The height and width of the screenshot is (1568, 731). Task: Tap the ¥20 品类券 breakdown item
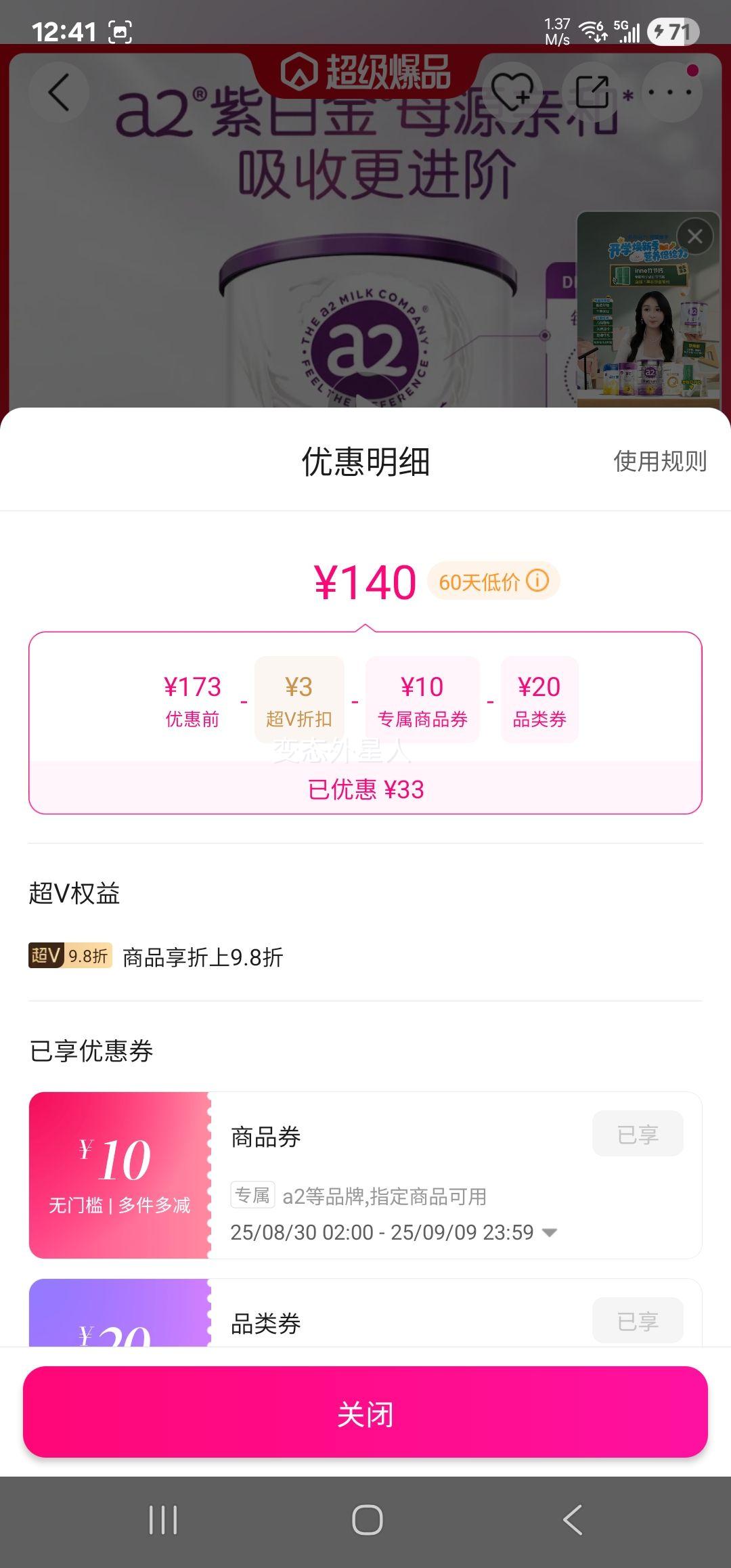pyautogui.click(x=539, y=699)
